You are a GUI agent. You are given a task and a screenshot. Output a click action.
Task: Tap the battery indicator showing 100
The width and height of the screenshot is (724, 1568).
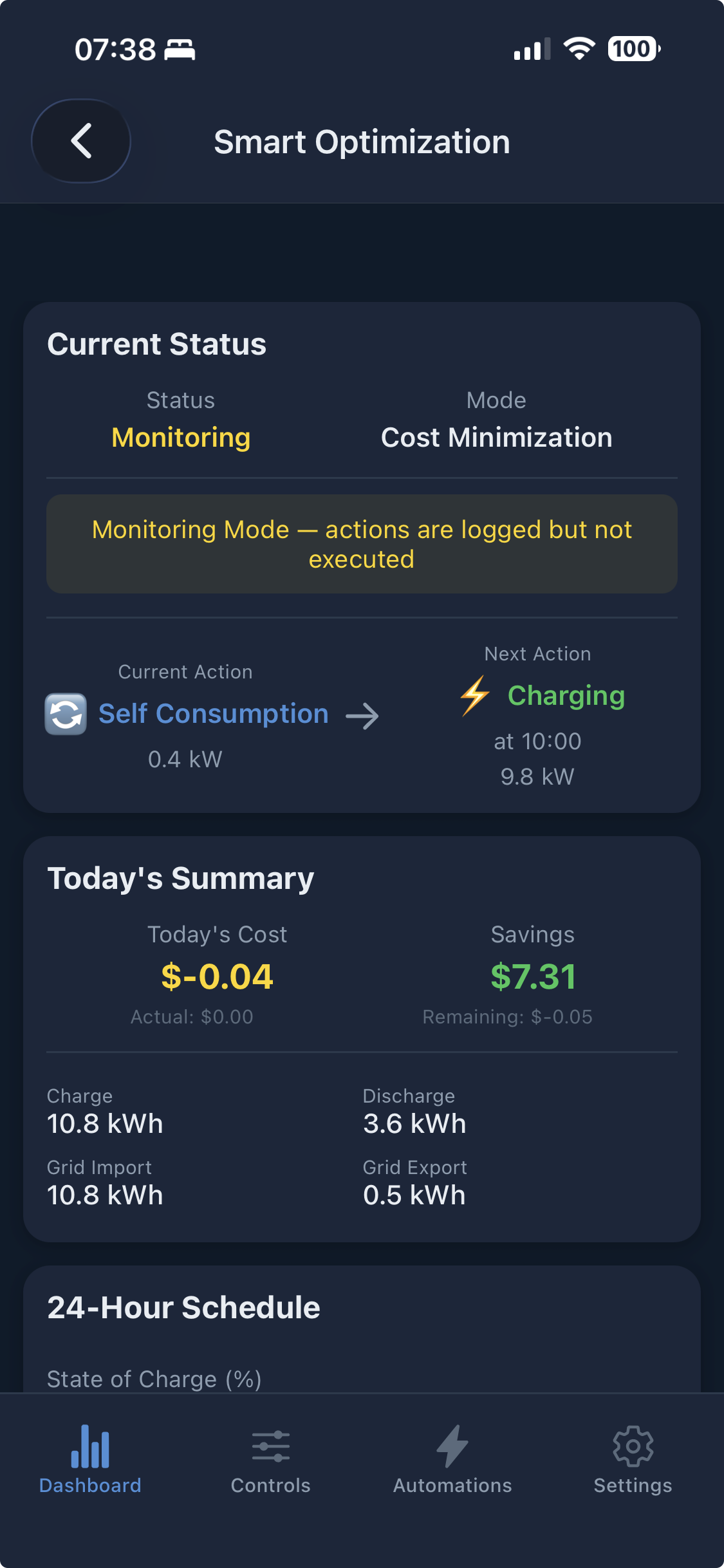click(x=633, y=49)
